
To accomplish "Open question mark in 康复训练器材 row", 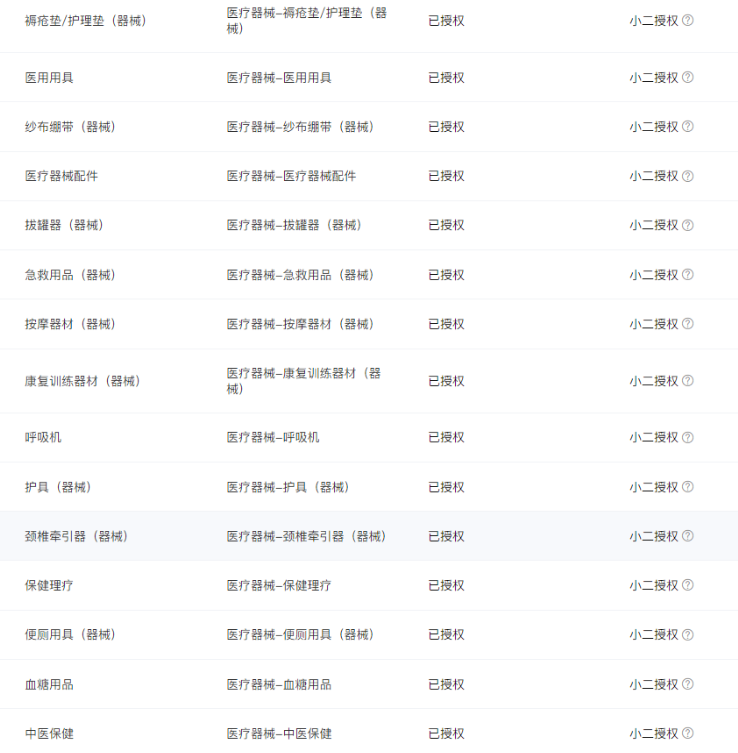I will (x=688, y=381).
